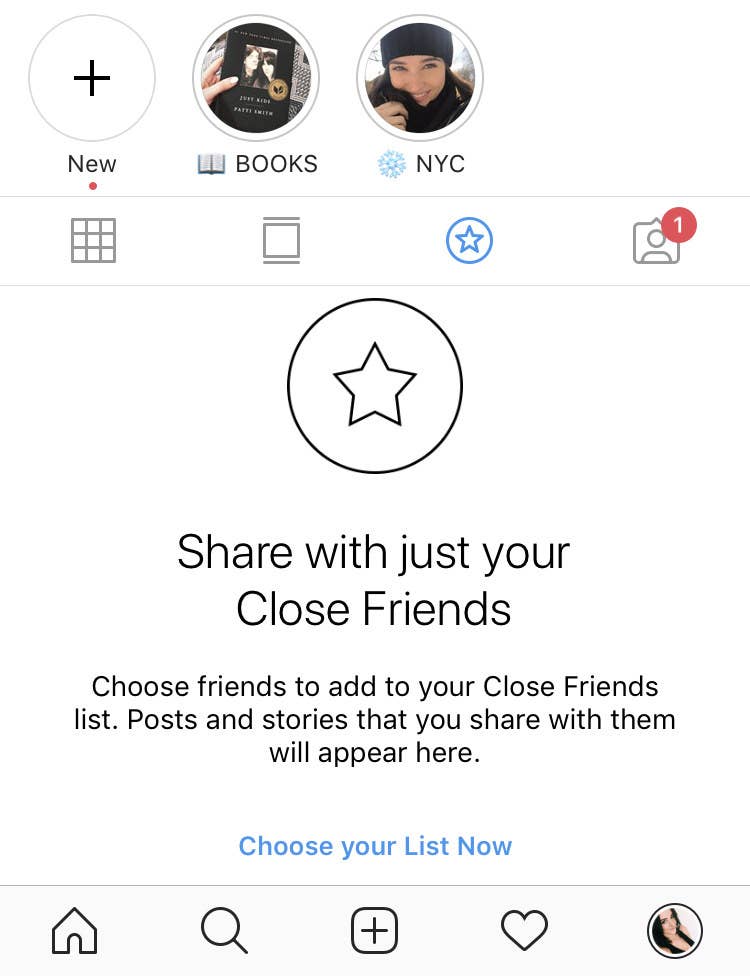Viewport: 750px width, 976px height.
Task: Tap the new post plus icon
Action: coord(374,931)
